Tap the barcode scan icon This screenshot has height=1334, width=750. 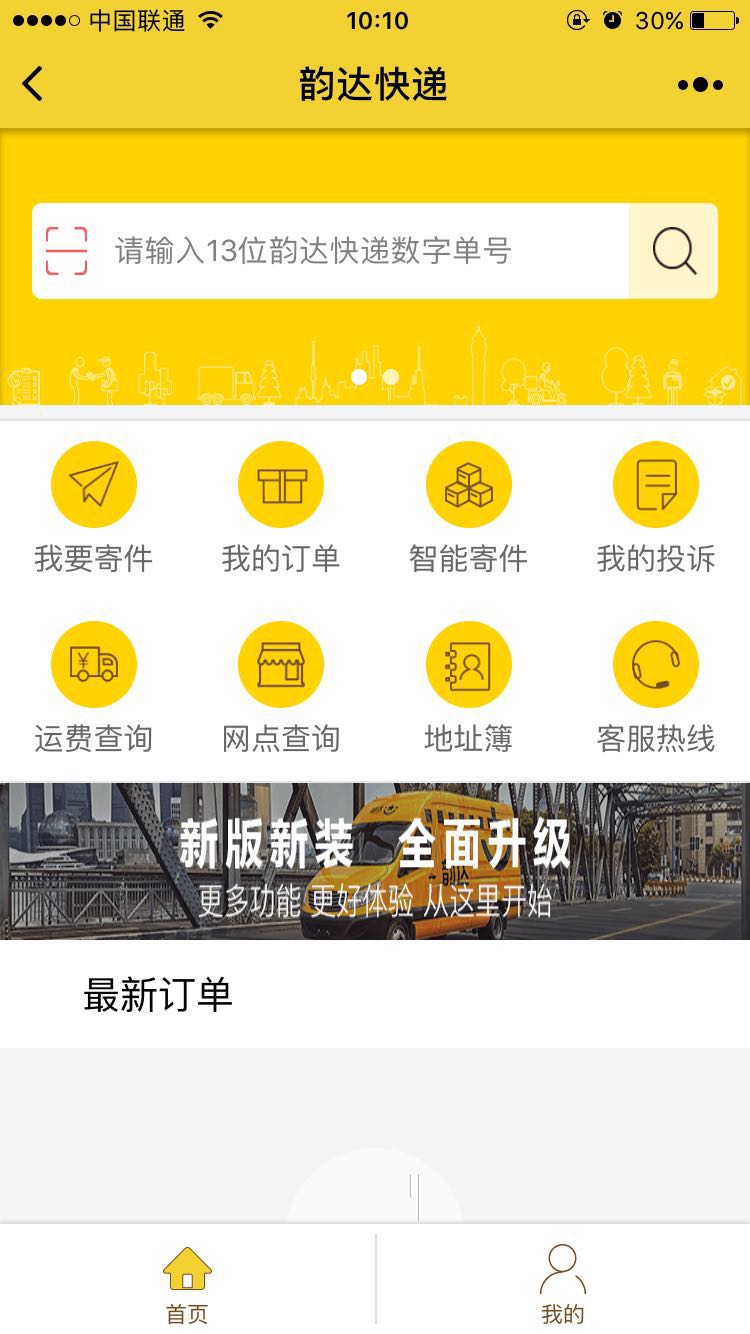pyautogui.click(x=67, y=251)
